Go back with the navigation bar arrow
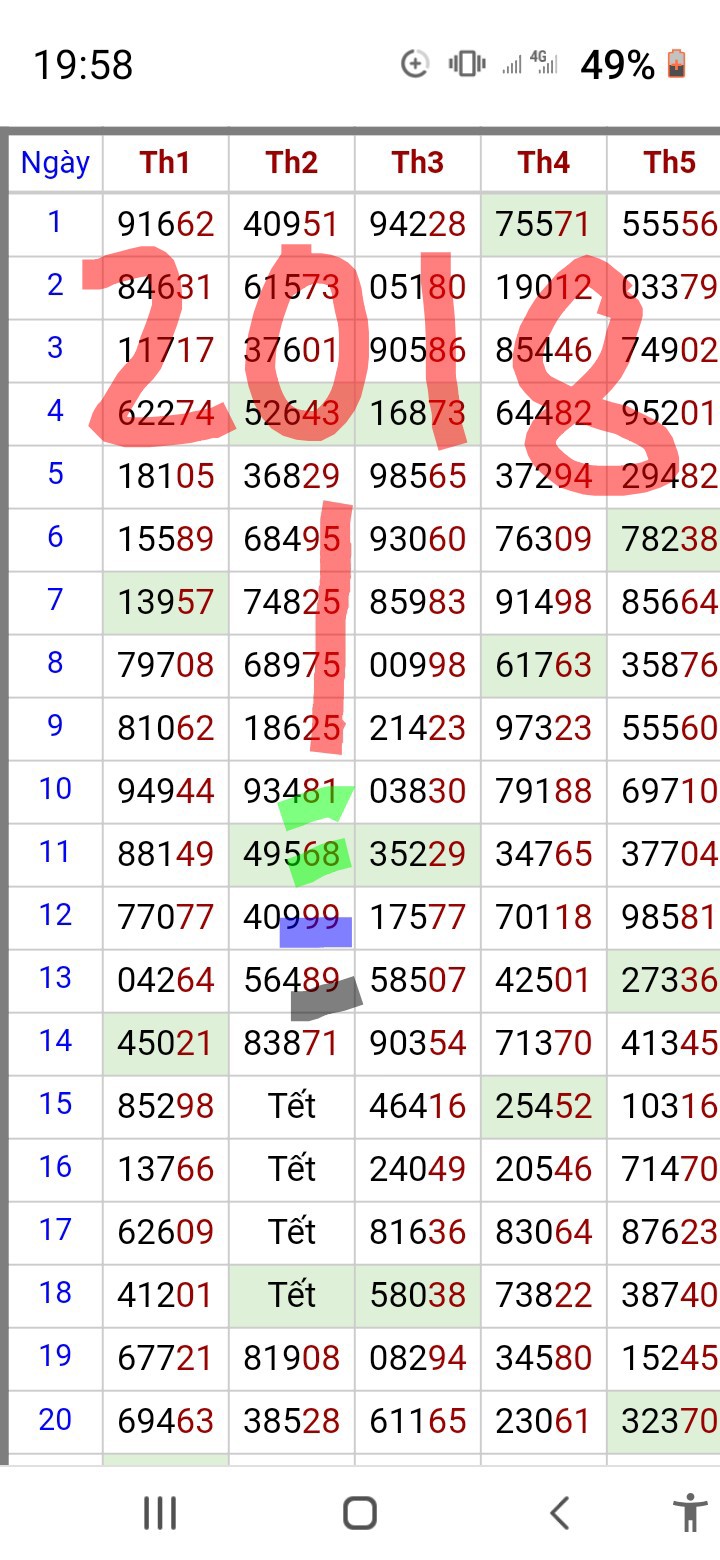Screen dimensions: 720x1560 pos(560,1512)
